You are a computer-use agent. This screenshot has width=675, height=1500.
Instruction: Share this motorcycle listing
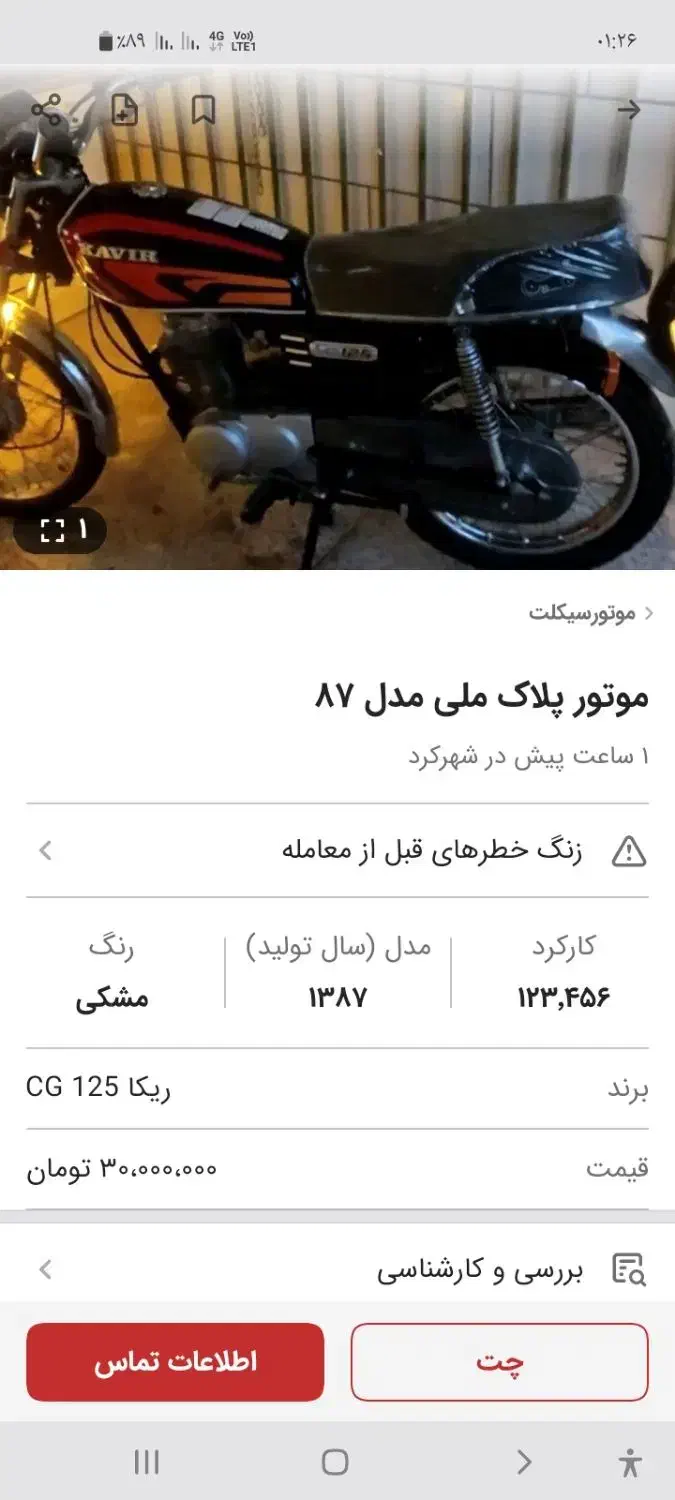pos(46,110)
